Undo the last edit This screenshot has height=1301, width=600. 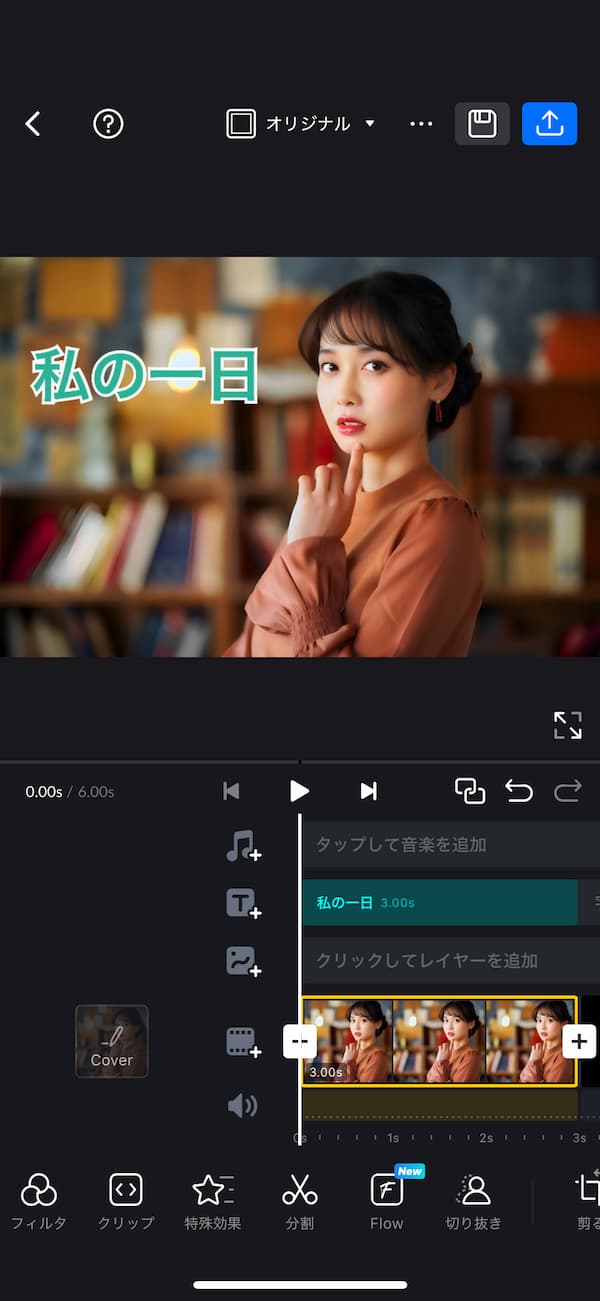[518, 791]
